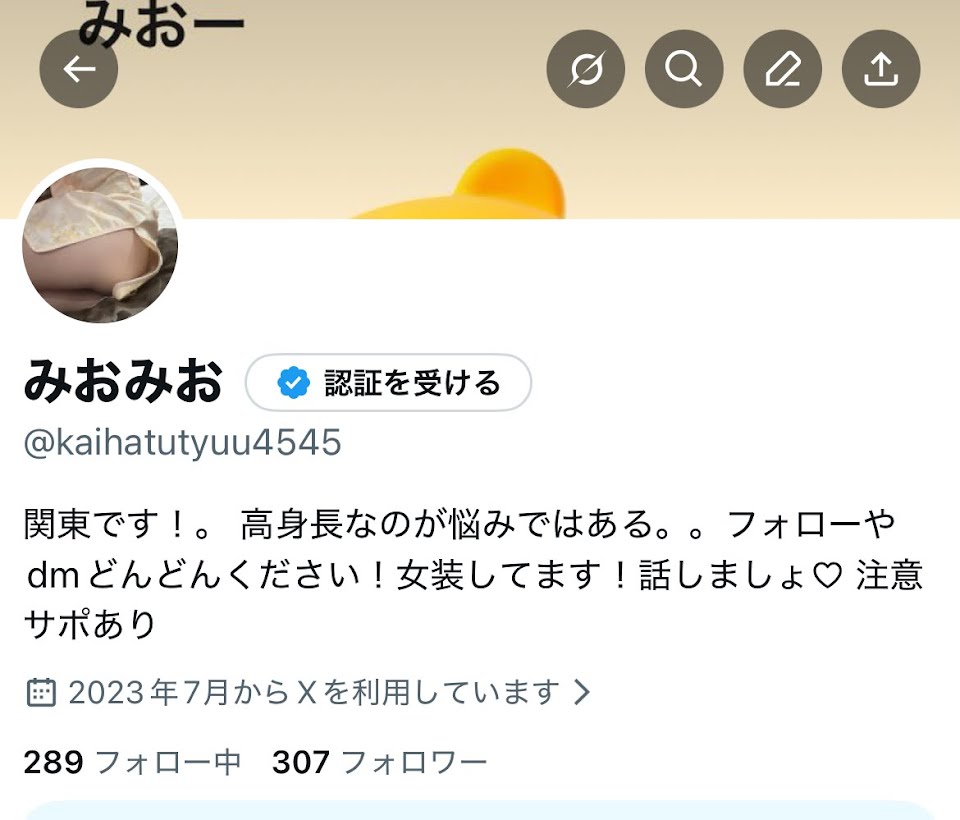Image resolution: width=960 pixels, height=820 pixels.
Task: View the 307 フォロワー list
Action: point(379,763)
